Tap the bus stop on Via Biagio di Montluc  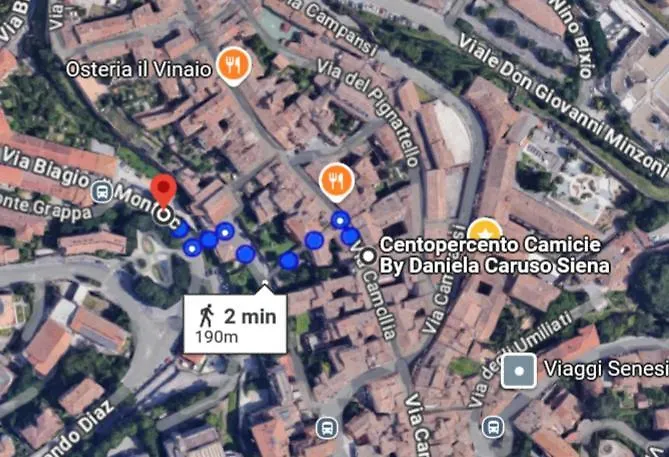click(101, 190)
